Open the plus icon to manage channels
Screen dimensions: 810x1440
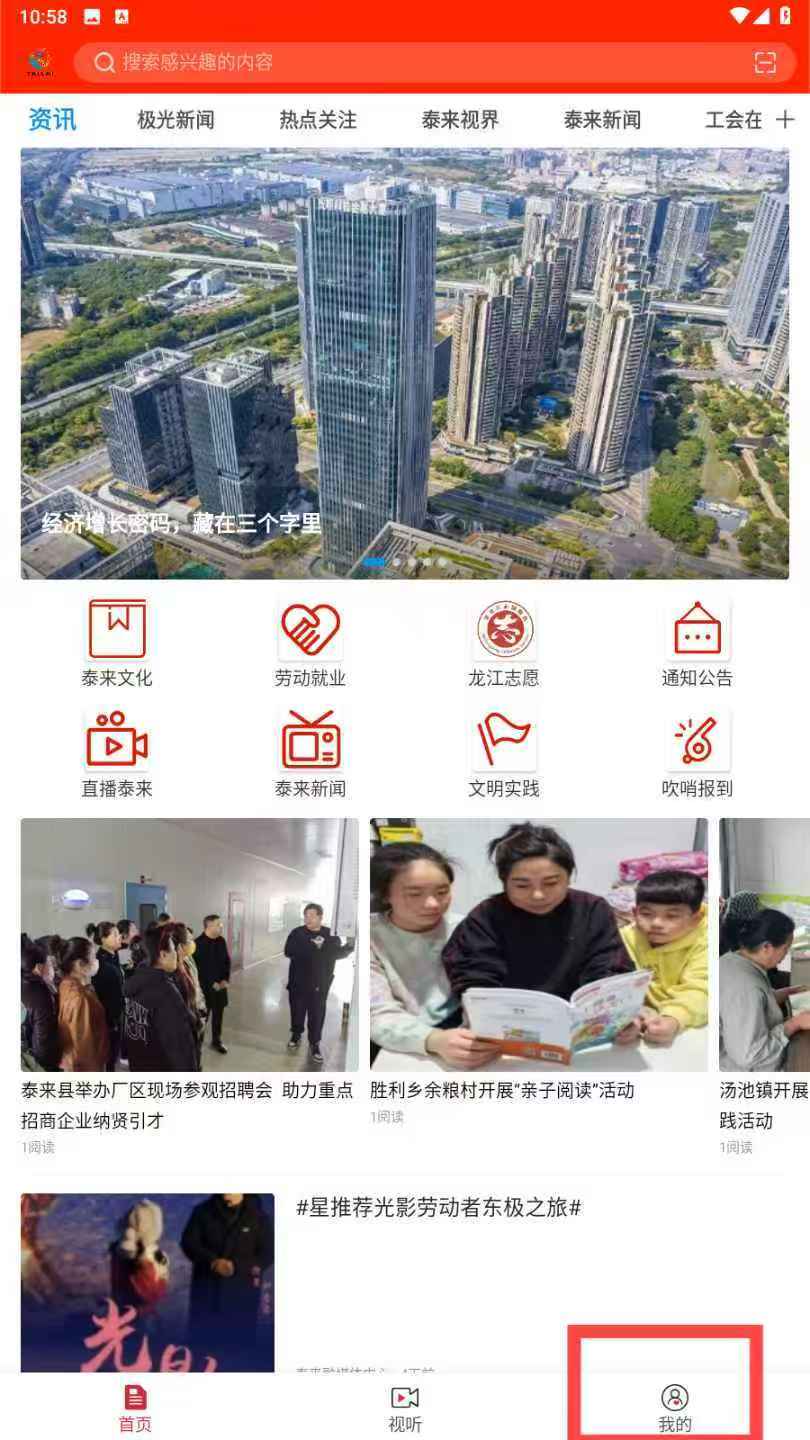(x=785, y=120)
